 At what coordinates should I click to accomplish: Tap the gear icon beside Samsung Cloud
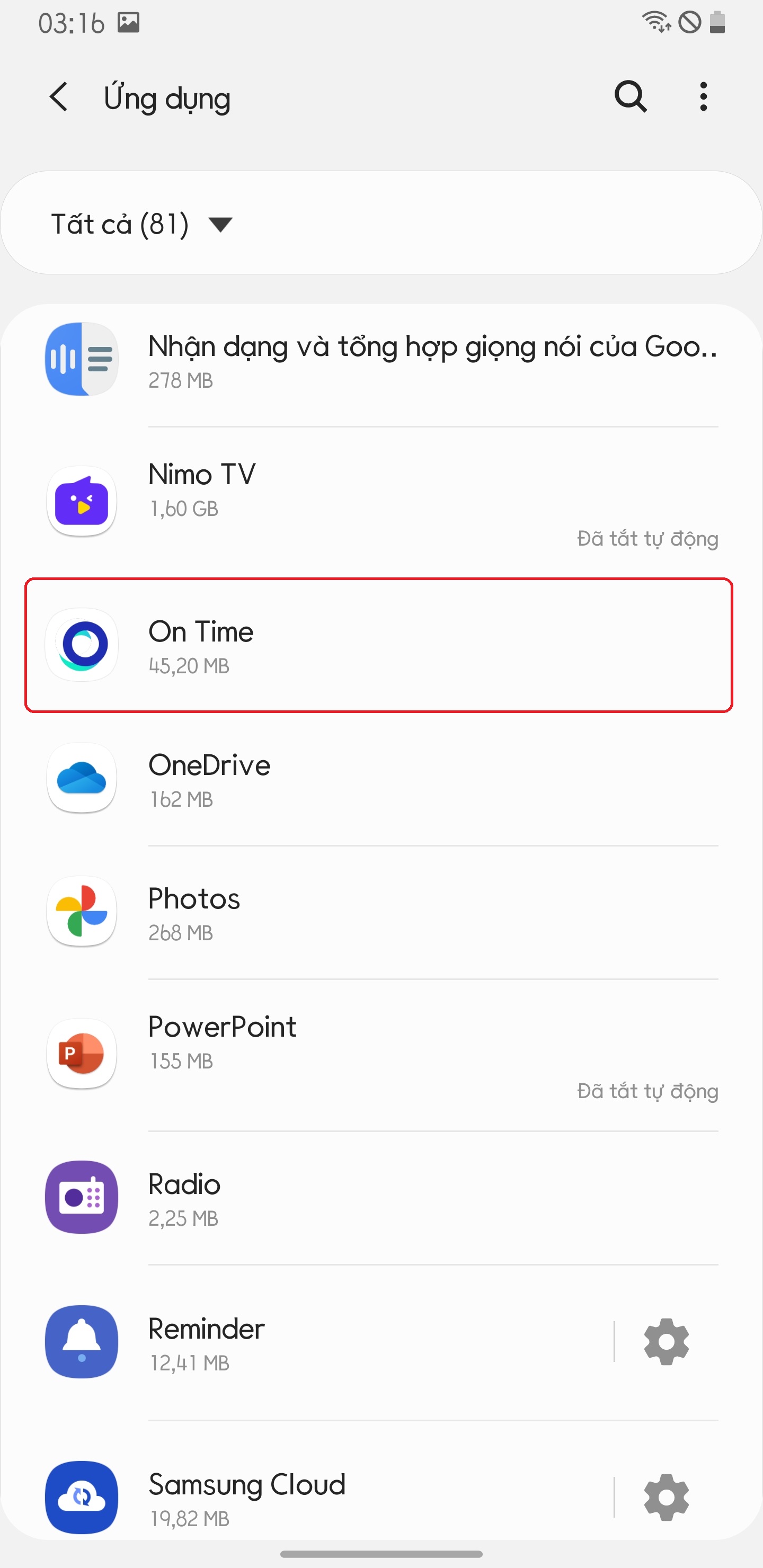[666, 1498]
